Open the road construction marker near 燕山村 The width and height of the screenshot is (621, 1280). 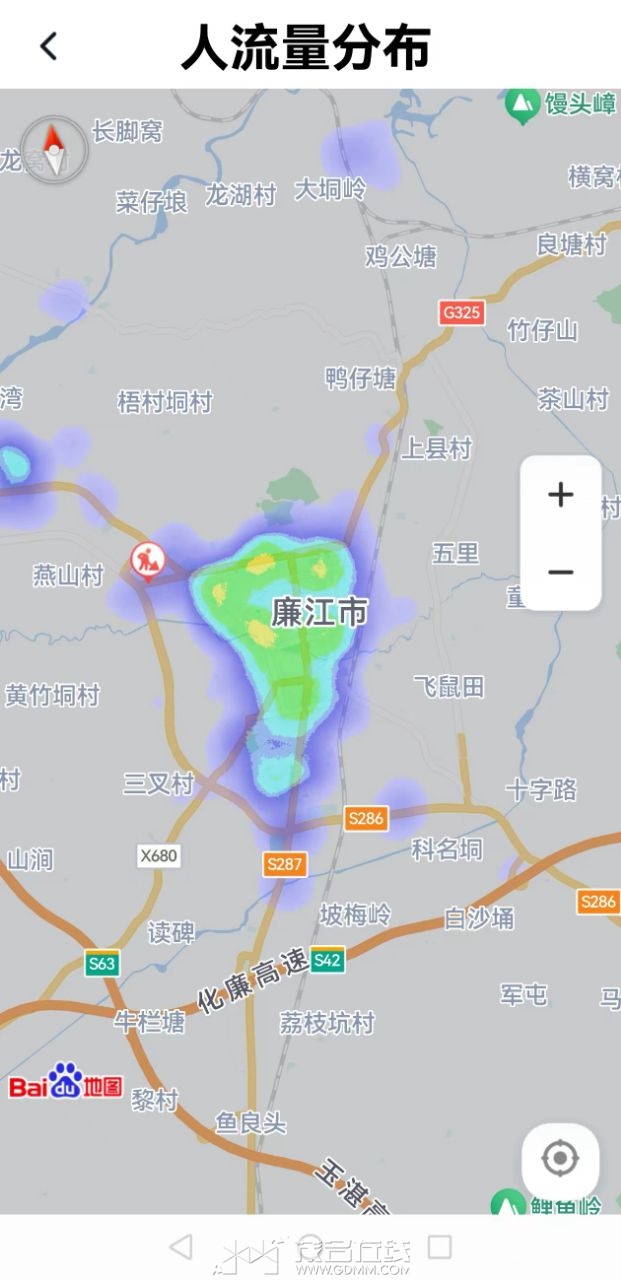click(148, 562)
